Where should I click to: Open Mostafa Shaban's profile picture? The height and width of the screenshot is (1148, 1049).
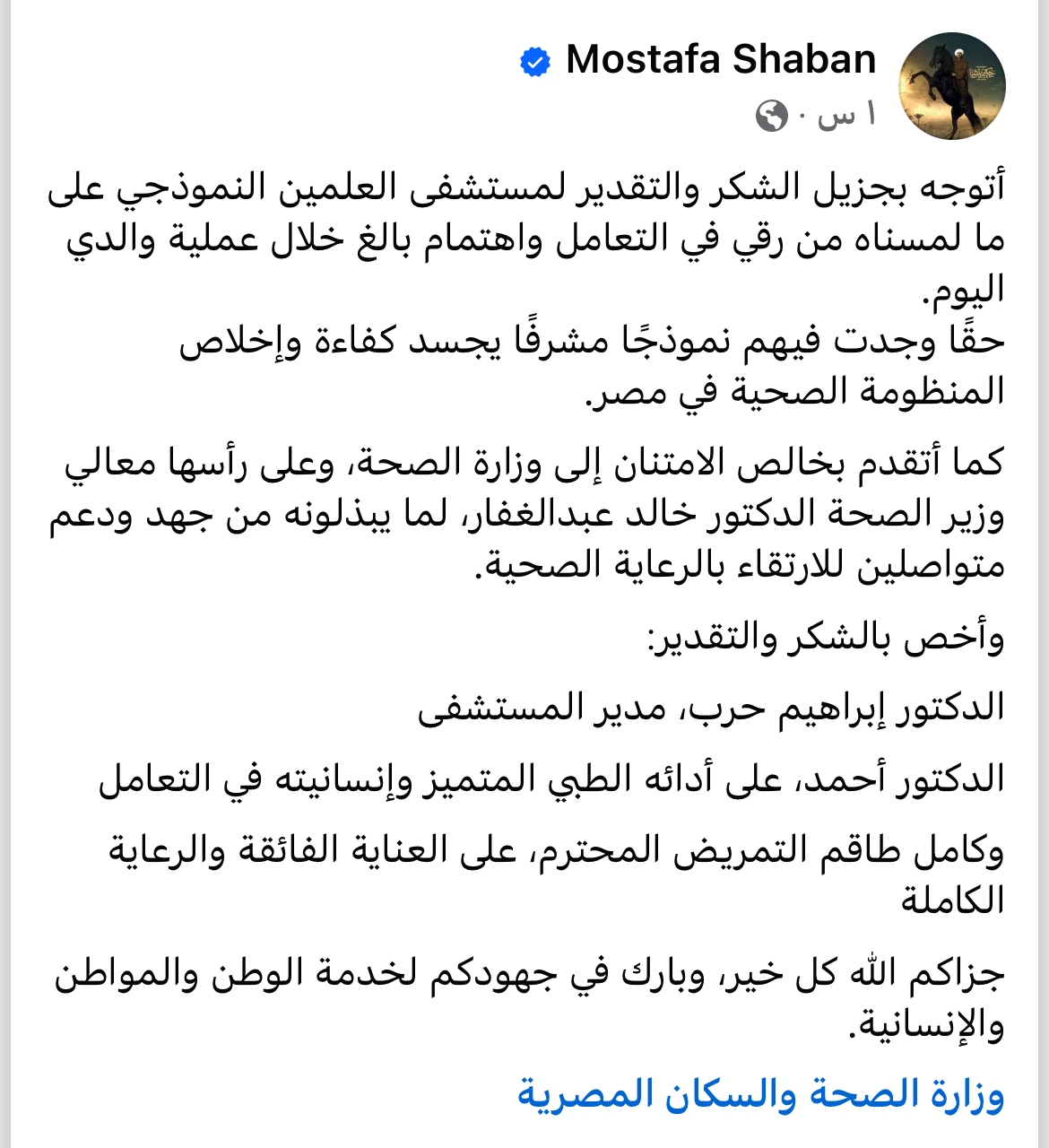coord(951,86)
